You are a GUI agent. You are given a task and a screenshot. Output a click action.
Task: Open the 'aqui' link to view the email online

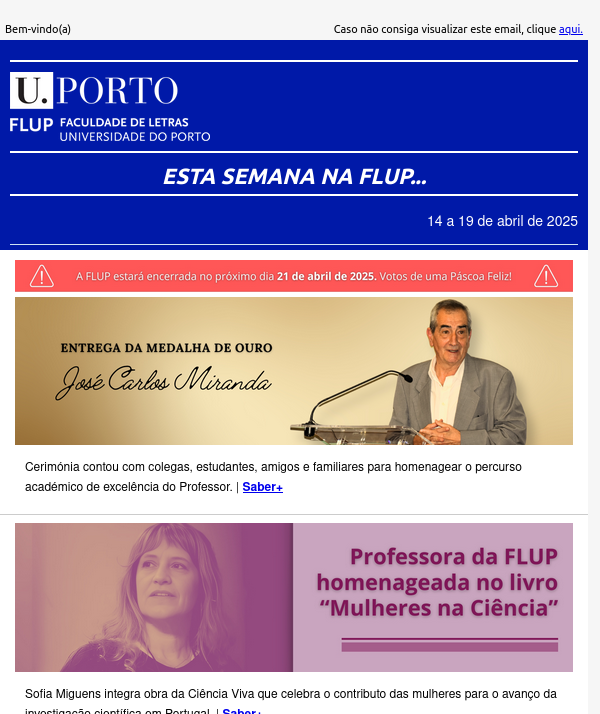coord(570,29)
